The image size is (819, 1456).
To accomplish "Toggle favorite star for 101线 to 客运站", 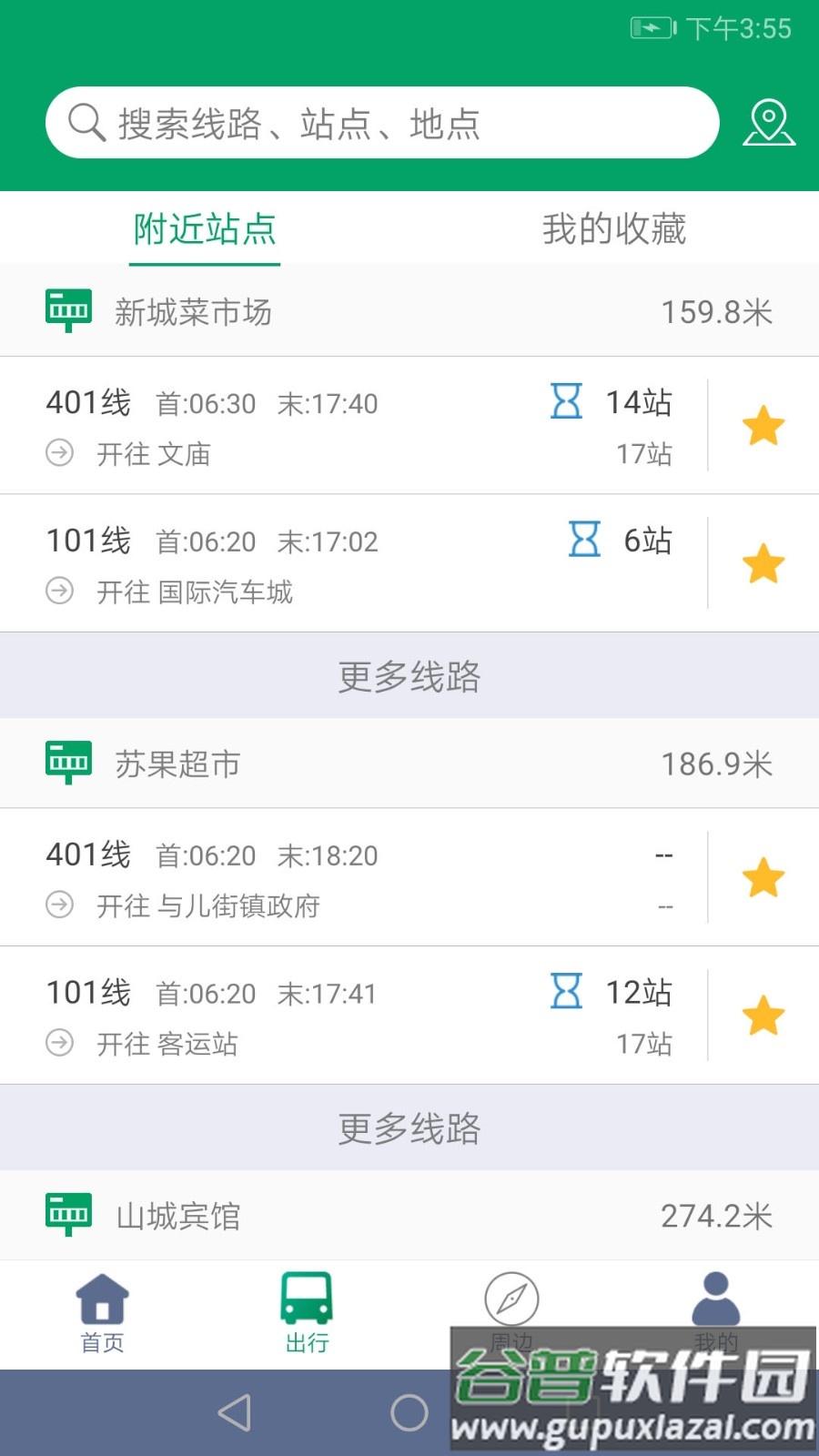I will coord(763,1016).
